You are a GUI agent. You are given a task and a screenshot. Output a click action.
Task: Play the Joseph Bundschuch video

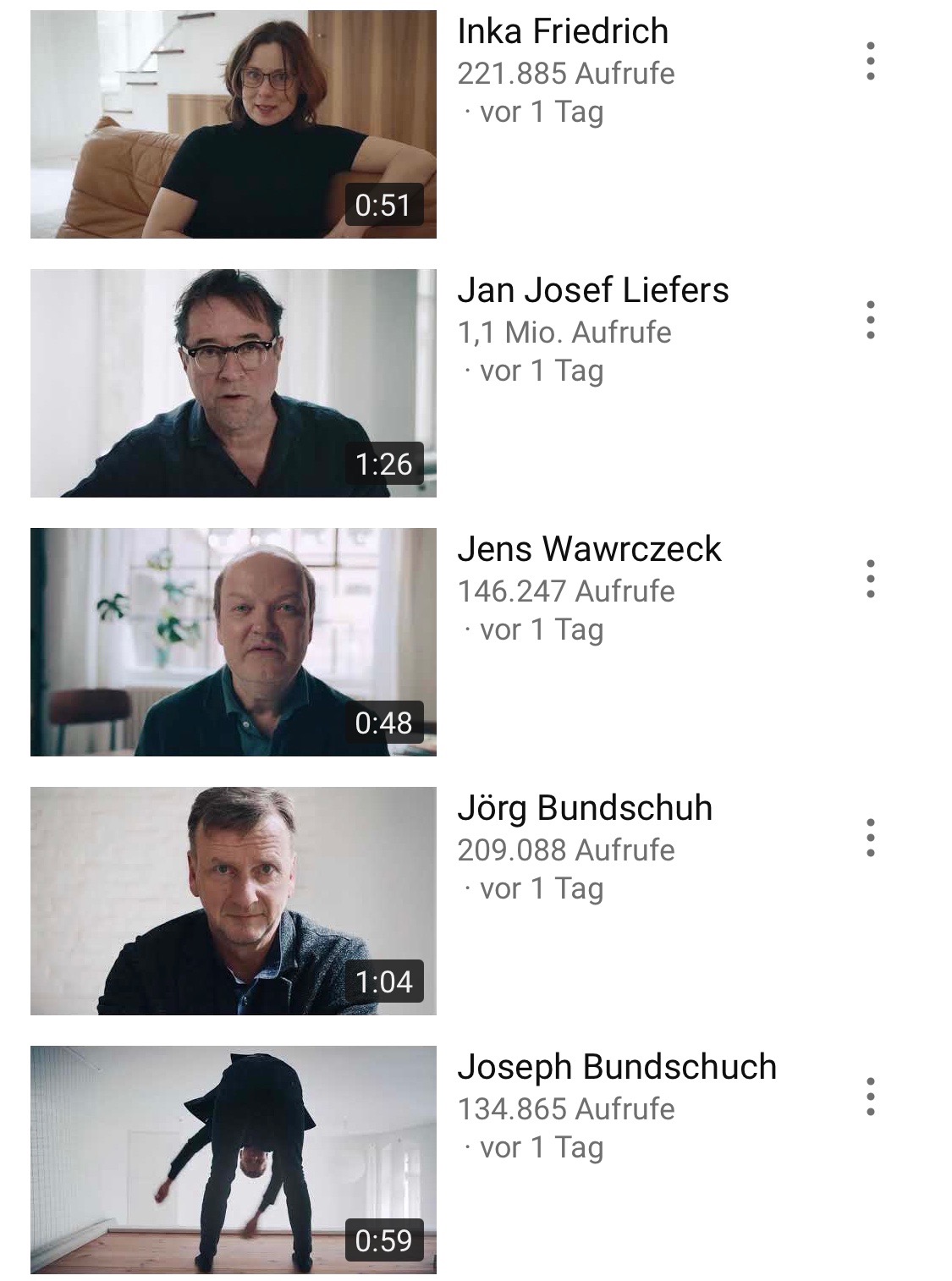[233, 1160]
